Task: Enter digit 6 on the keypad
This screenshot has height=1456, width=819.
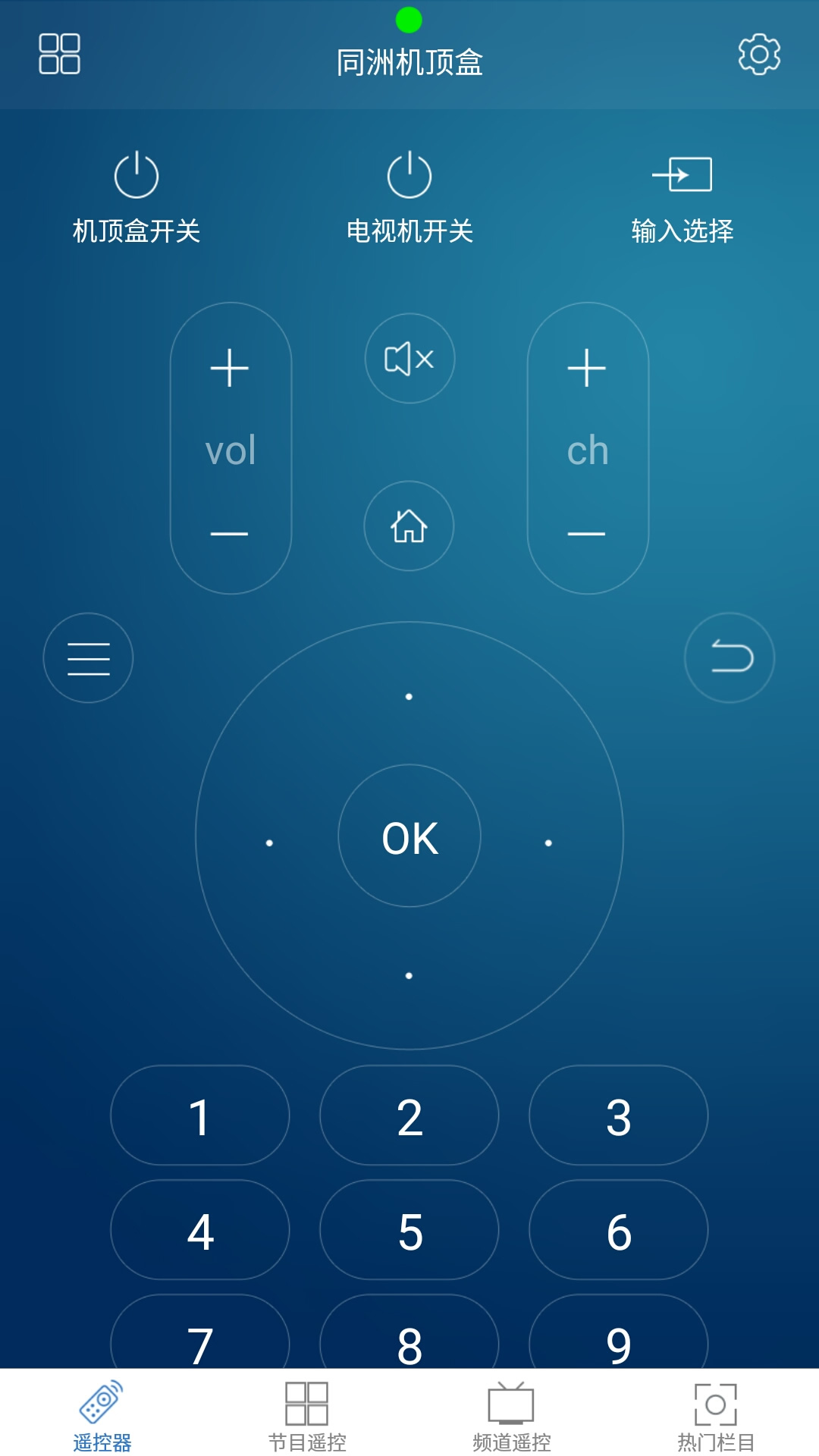Action: click(619, 1230)
